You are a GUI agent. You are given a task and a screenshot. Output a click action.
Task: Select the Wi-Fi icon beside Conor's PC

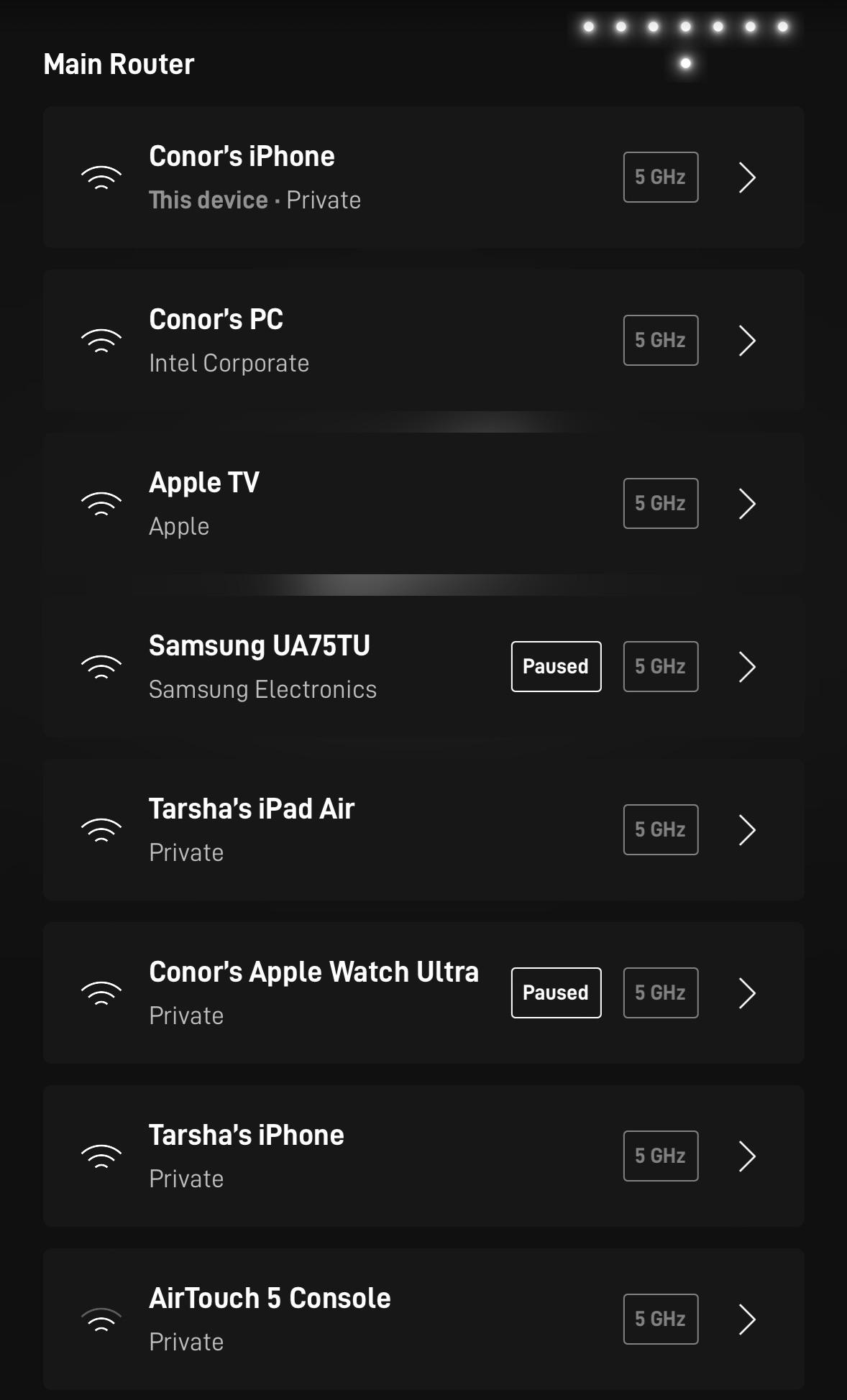(101, 340)
